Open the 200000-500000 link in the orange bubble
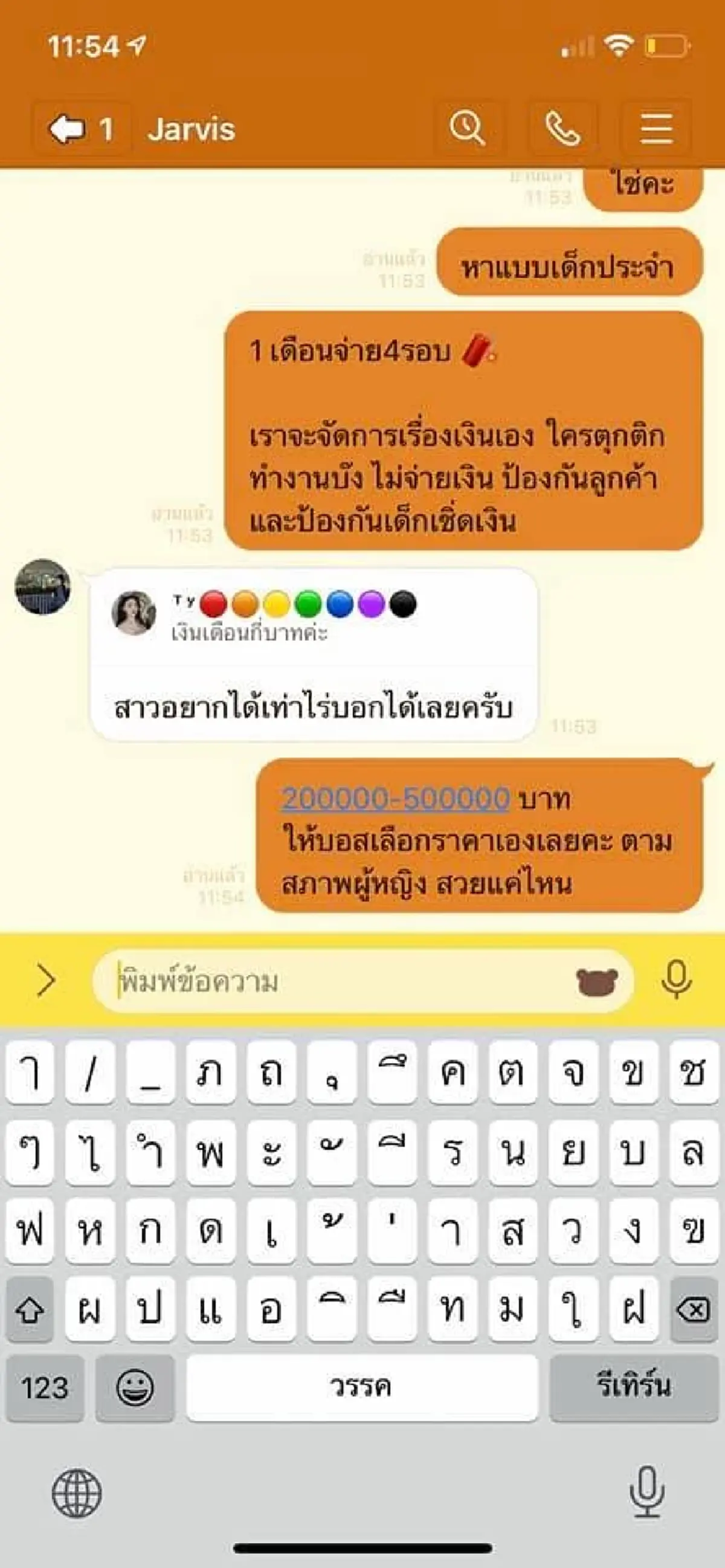 [395, 798]
